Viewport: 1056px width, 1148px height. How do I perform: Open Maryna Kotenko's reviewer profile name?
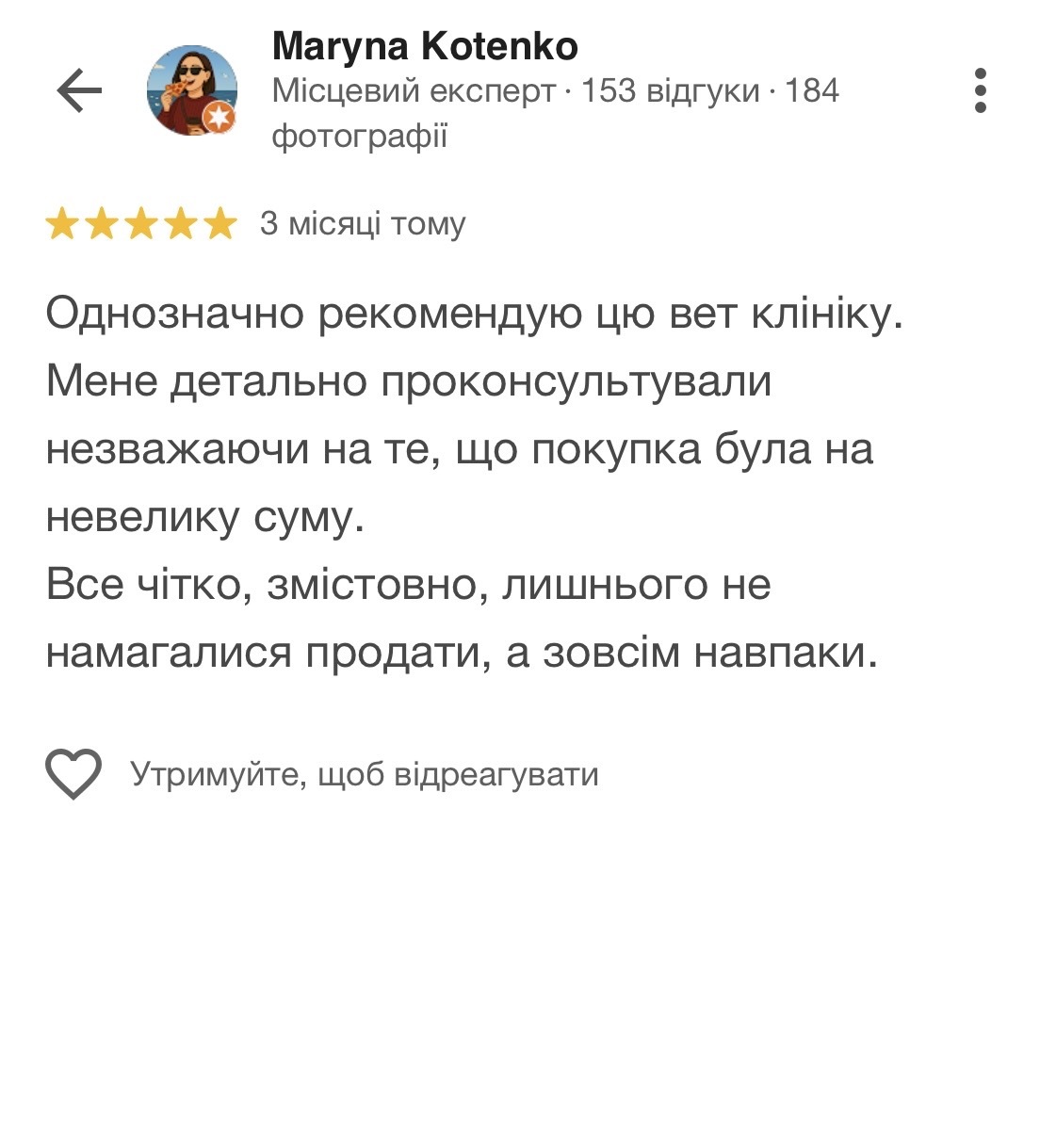425,46
